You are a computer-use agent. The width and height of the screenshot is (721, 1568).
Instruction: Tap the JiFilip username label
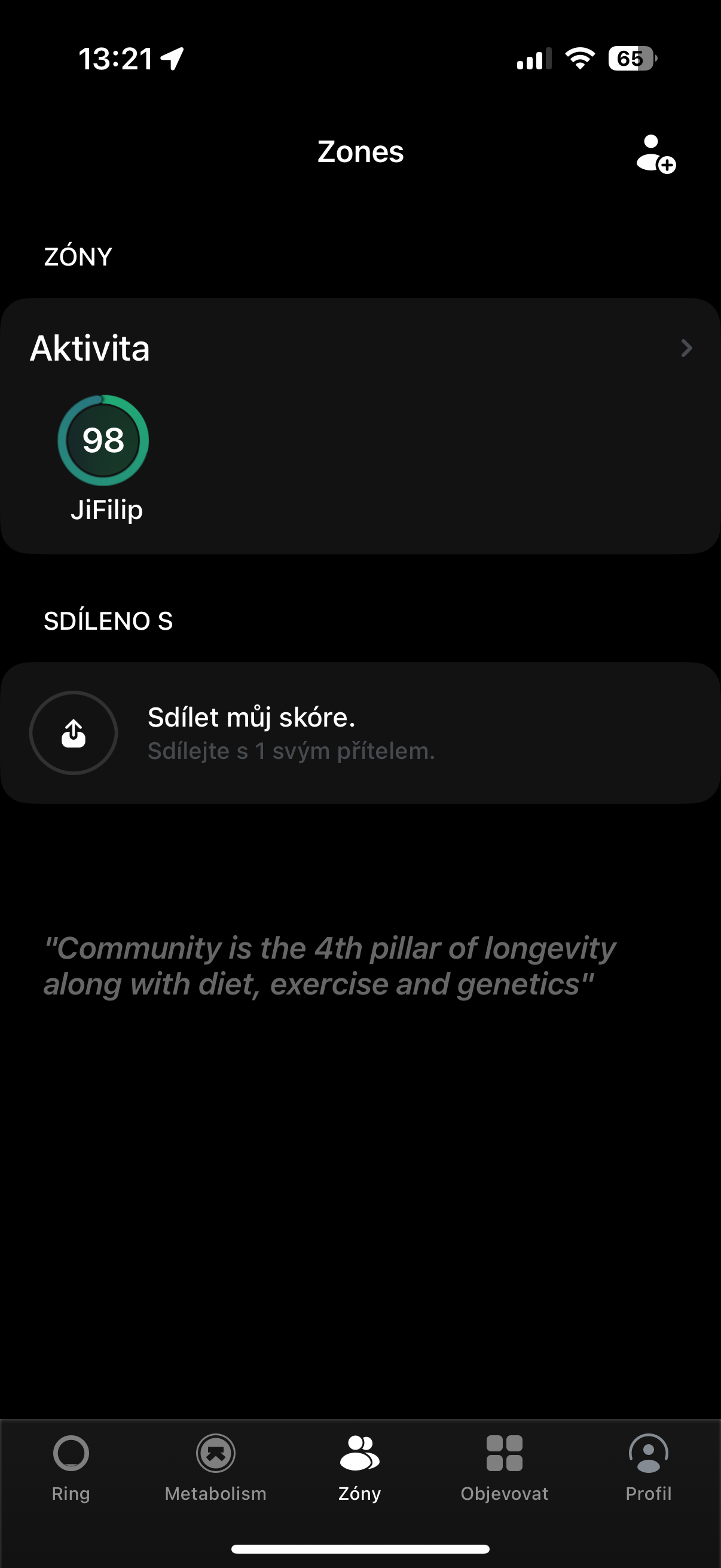click(106, 510)
